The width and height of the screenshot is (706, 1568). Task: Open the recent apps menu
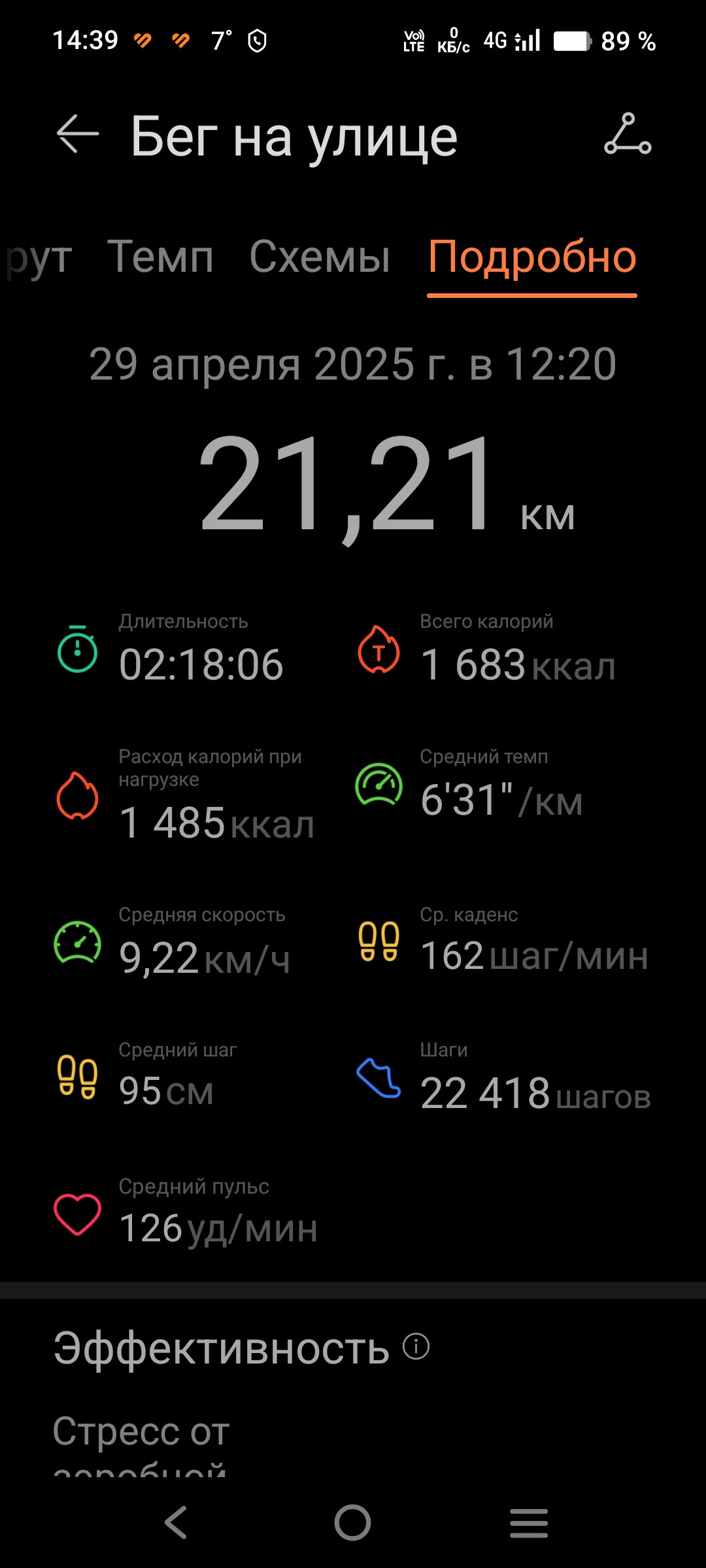click(529, 1523)
